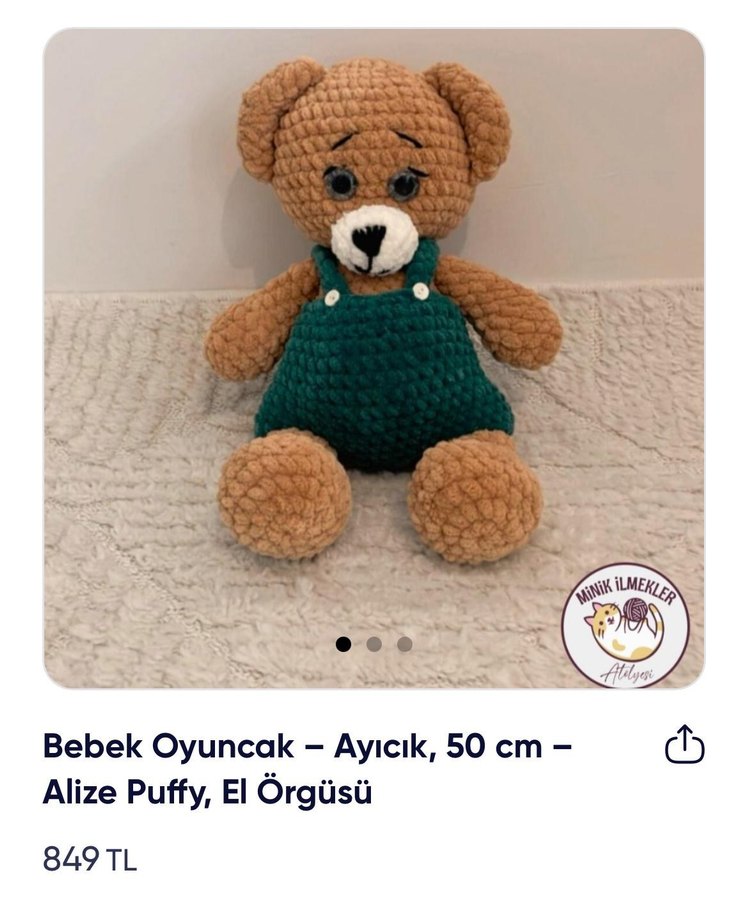Open the teddy bear product image
This screenshot has width=748, height=917.
[x=373, y=340]
